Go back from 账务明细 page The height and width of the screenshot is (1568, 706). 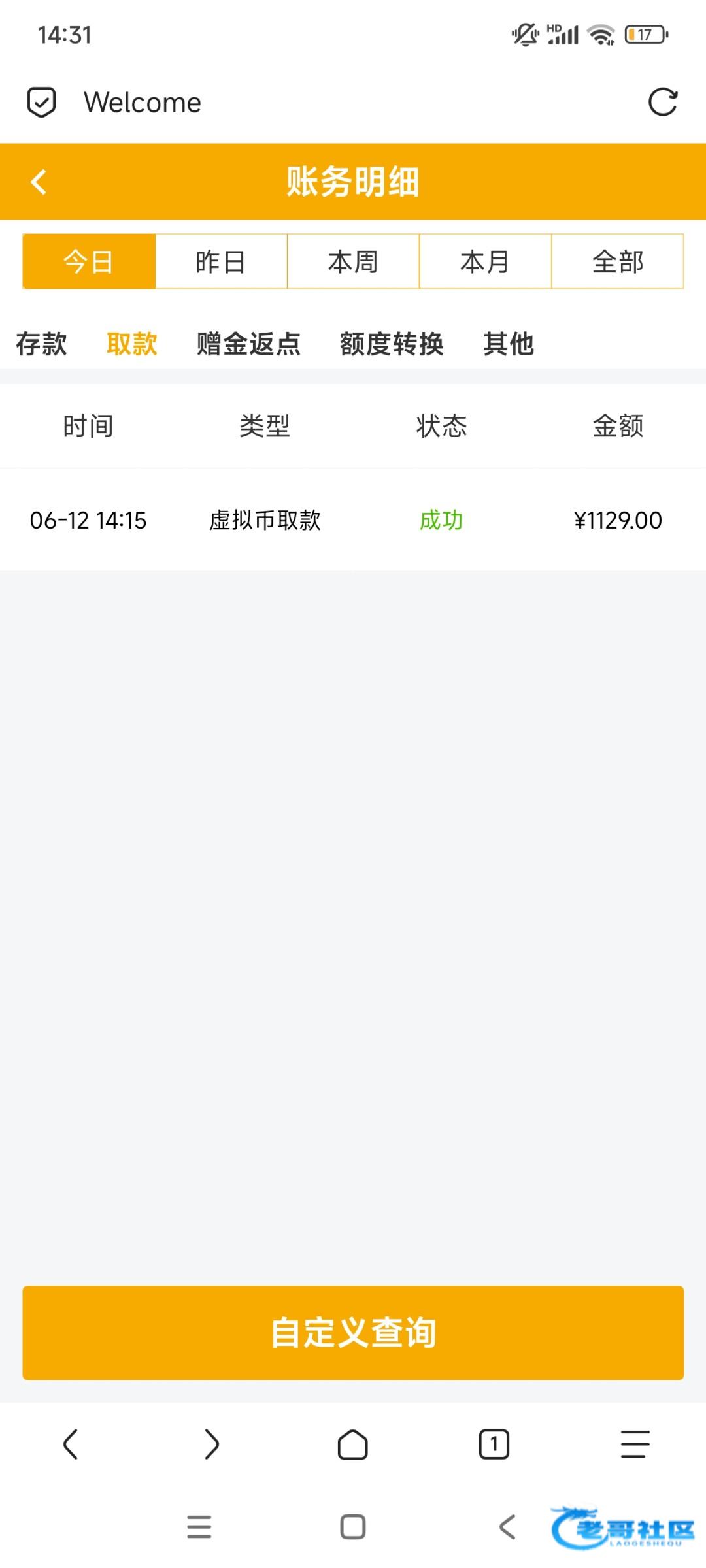pyautogui.click(x=39, y=182)
